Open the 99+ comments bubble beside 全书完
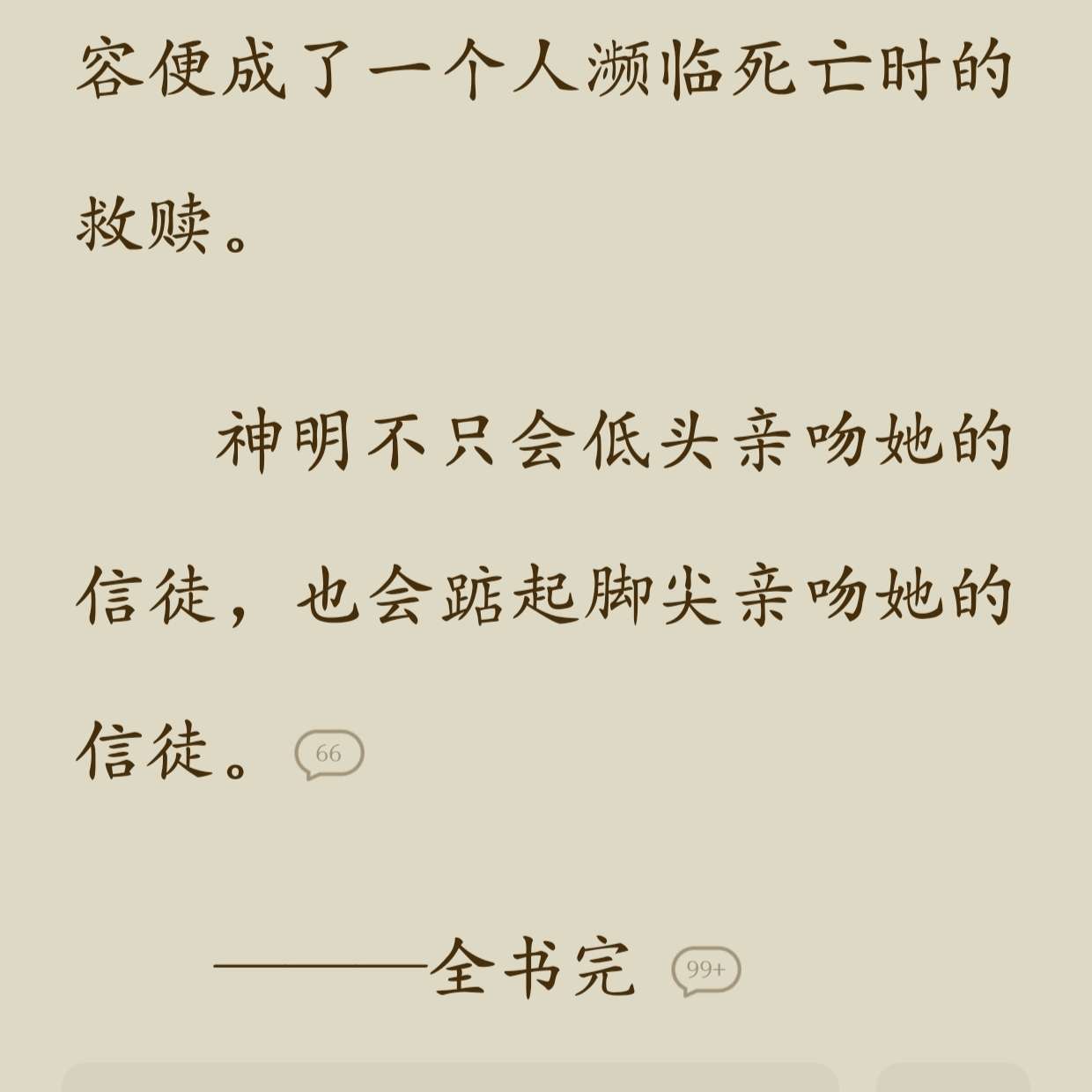Image resolution: width=1092 pixels, height=1092 pixels. pos(706,970)
